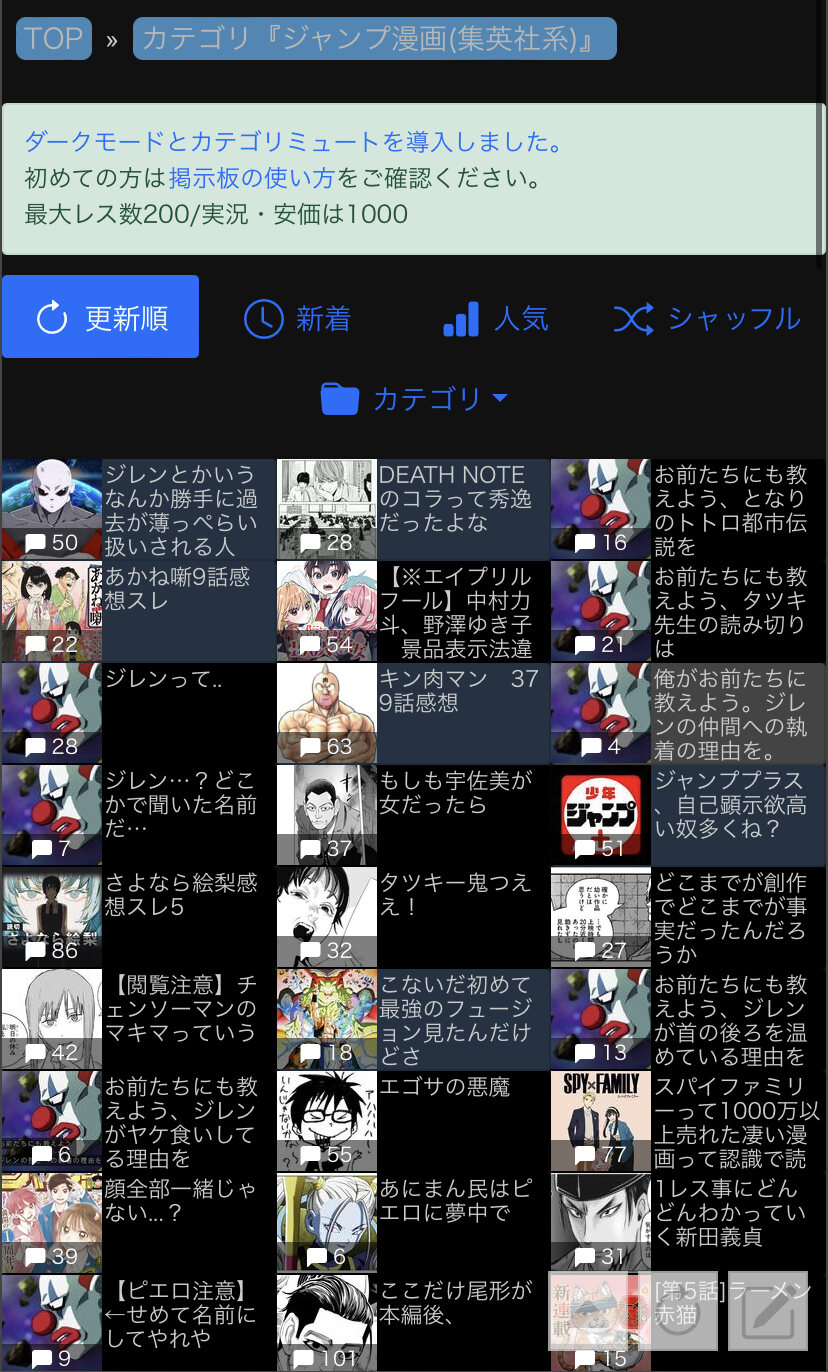This screenshot has height=1372, width=828.
Task: Expand the カテゴリ dropdown
Action: click(414, 399)
